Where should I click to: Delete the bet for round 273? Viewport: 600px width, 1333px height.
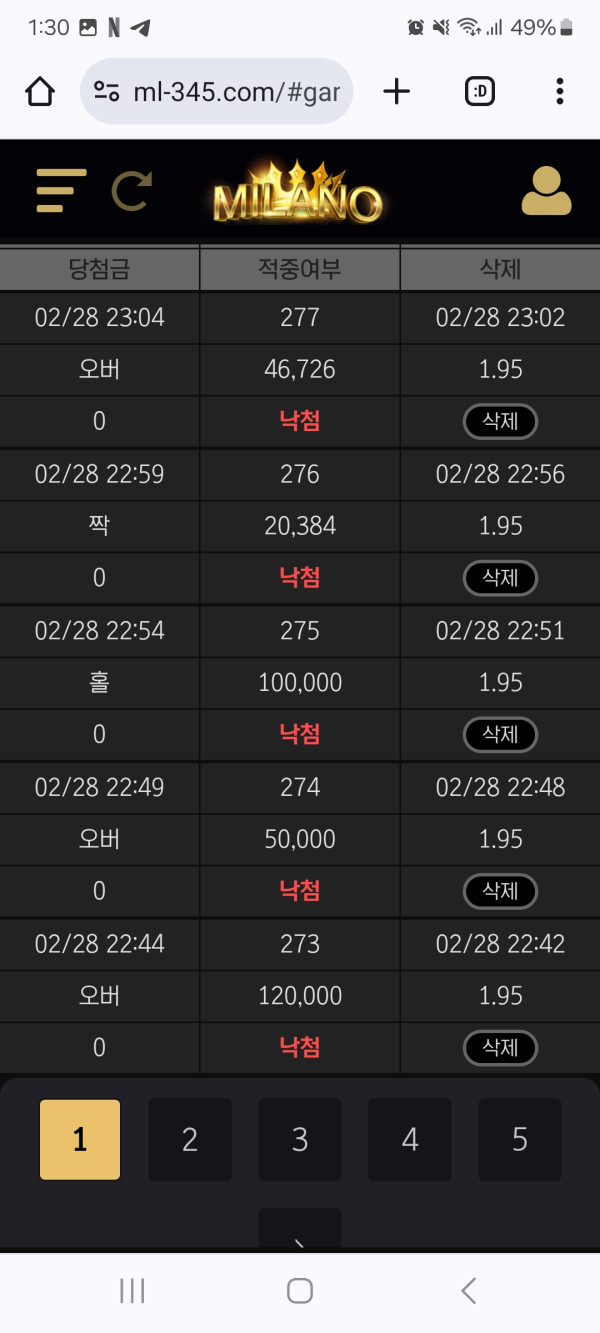click(x=500, y=1048)
